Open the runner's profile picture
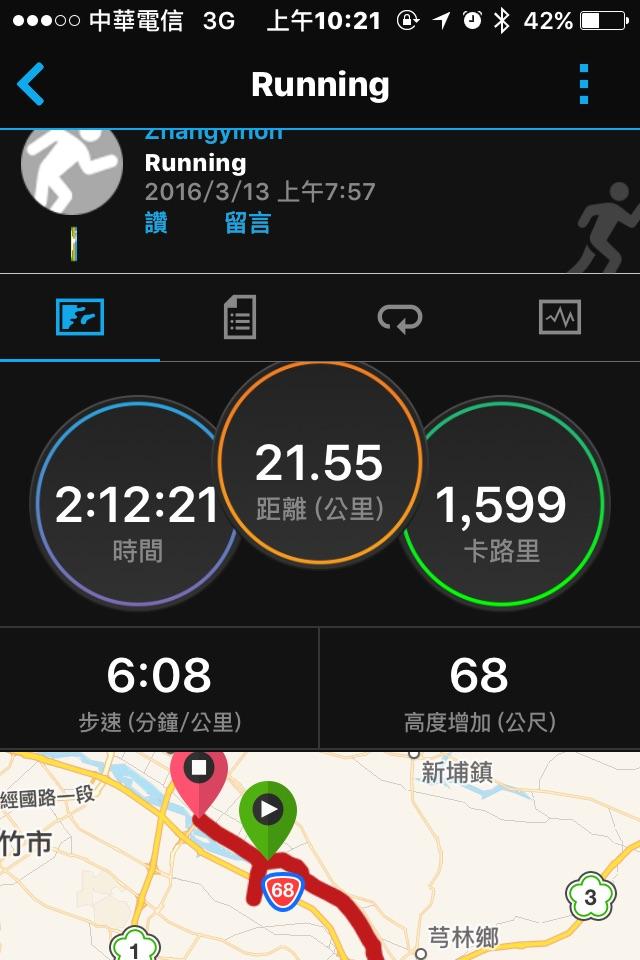The height and width of the screenshot is (960, 640). [x=72, y=170]
